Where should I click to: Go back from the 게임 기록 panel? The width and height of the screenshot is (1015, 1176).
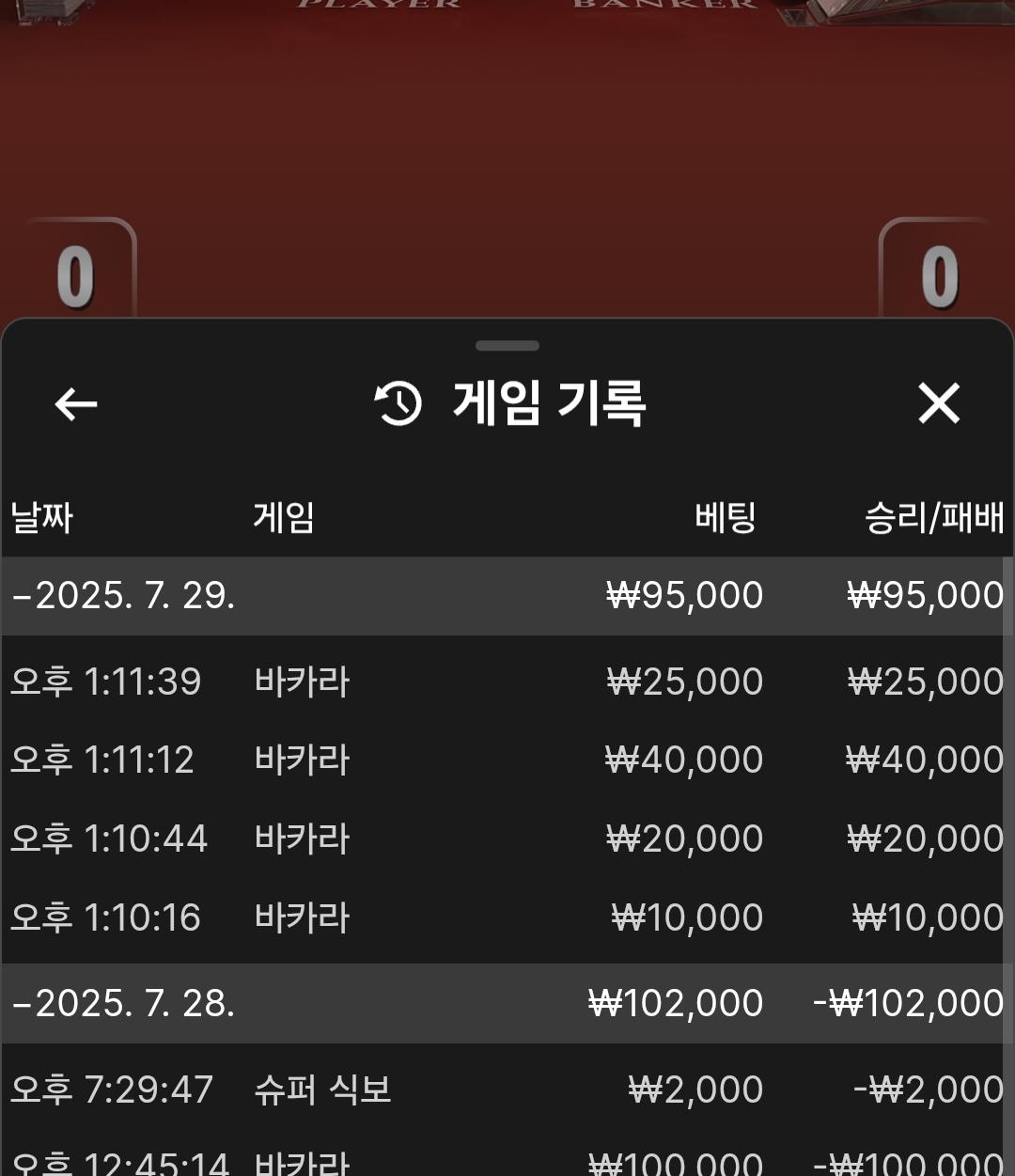(x=76, y=404)
